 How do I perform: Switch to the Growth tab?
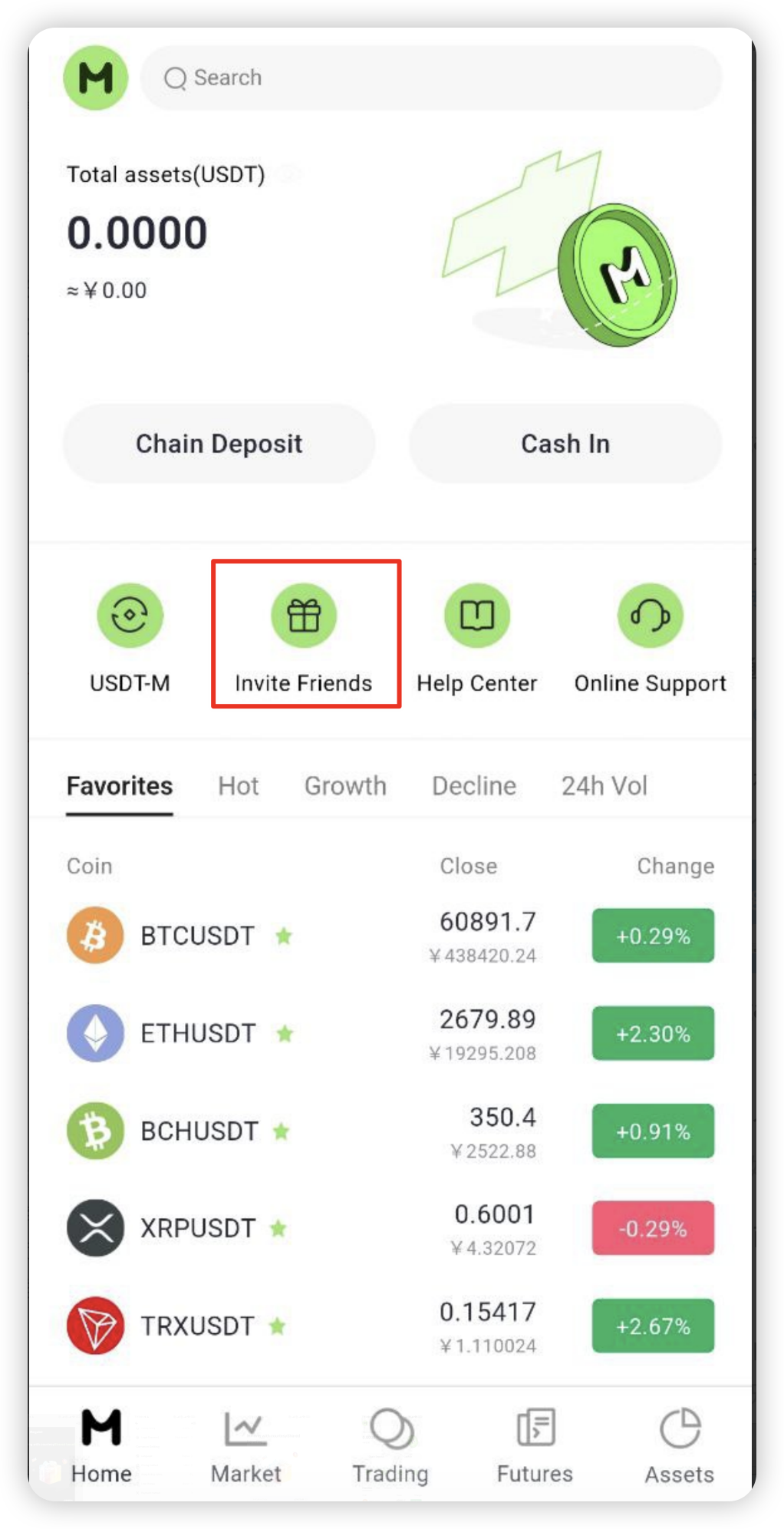pos(345,786)
